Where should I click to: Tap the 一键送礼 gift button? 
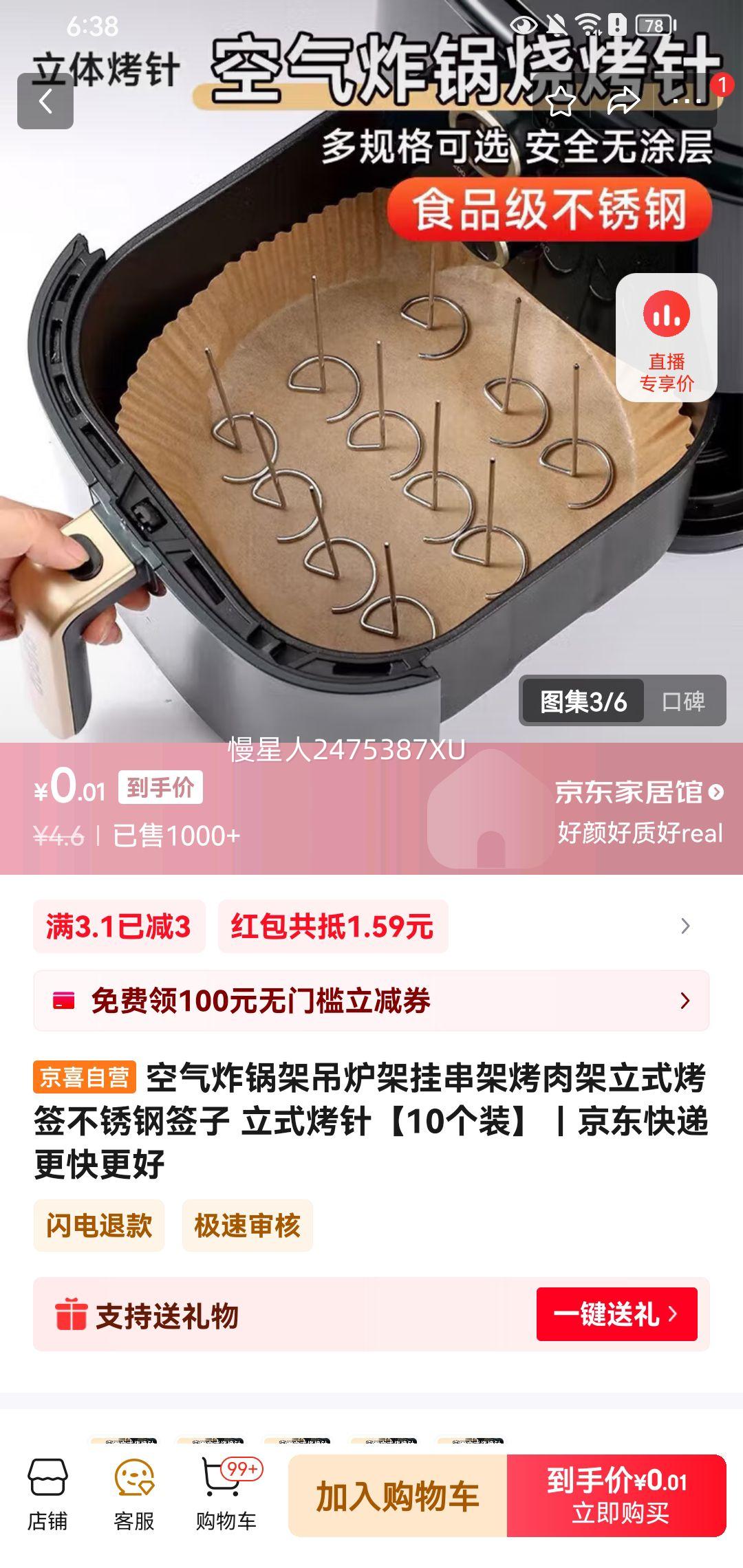point(616,1314)
